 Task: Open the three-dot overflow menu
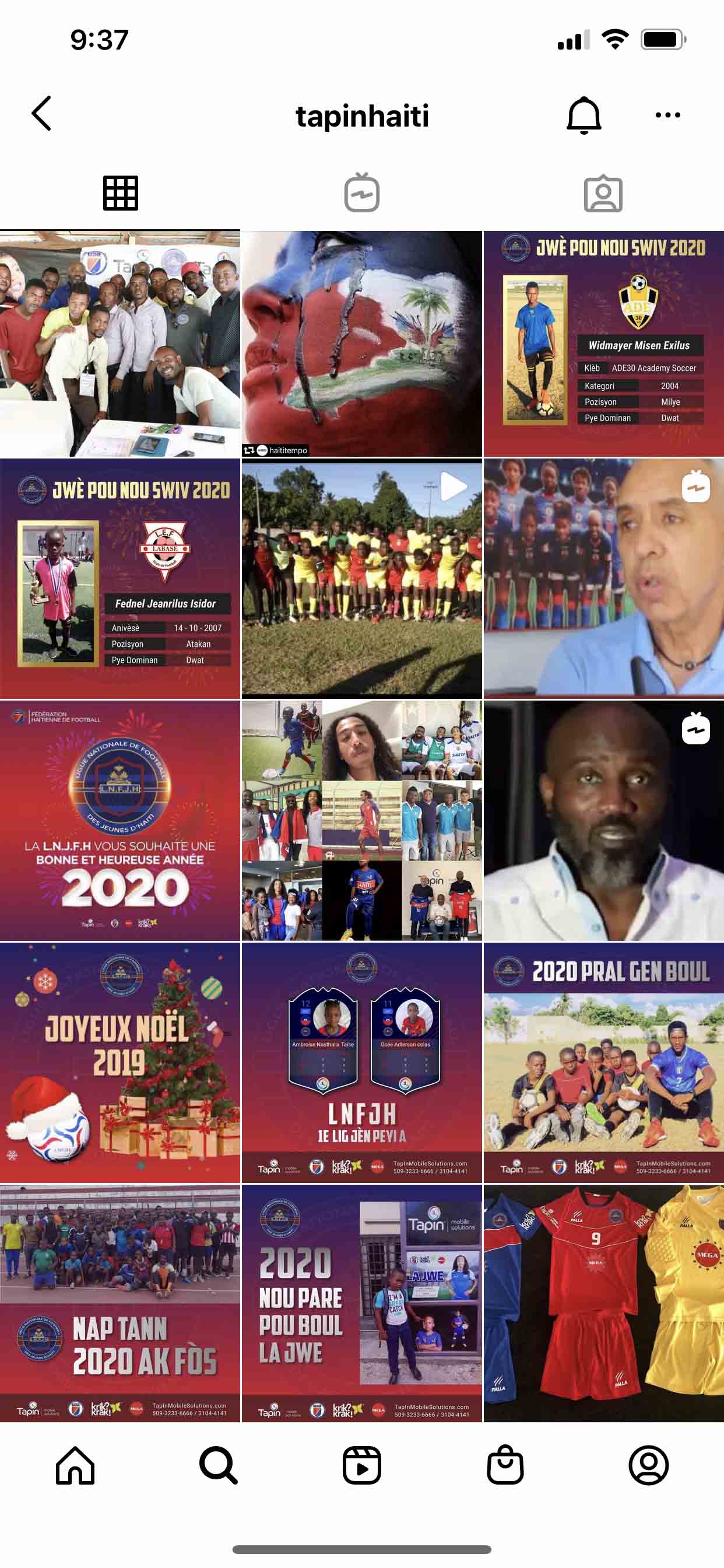667,115
